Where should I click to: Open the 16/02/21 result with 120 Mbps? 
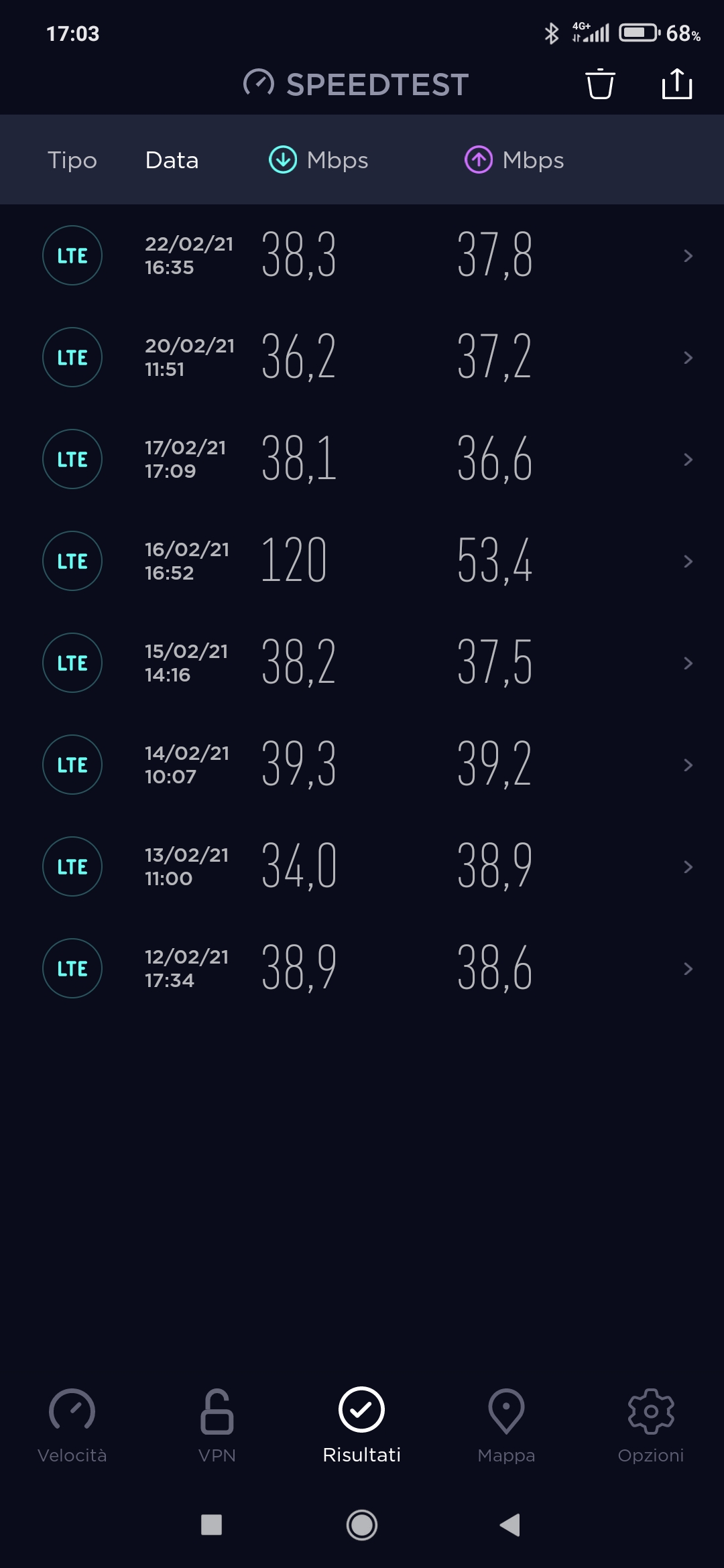pos(362,561)
